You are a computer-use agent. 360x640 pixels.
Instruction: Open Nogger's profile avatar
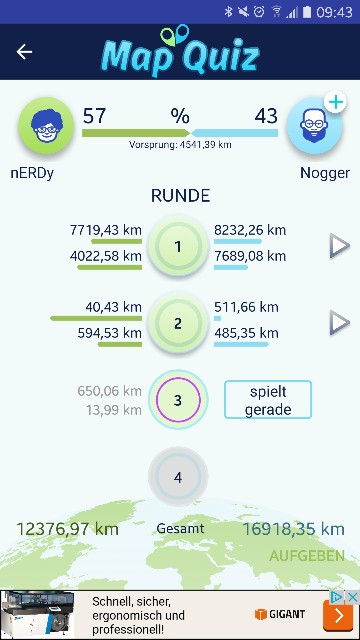(x=314, y=126)
